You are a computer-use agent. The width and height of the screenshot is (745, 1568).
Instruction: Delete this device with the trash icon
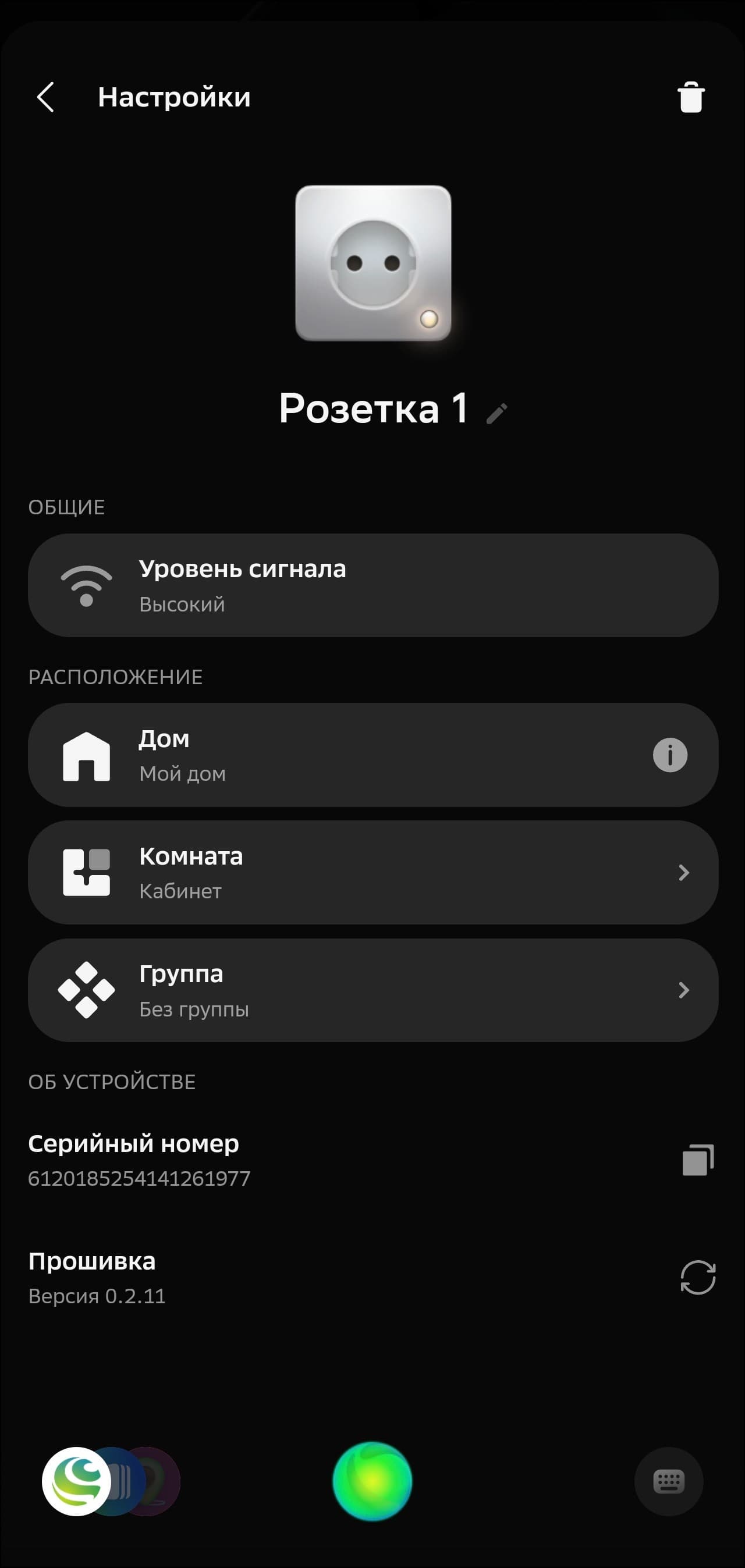(x=691, y=97)
